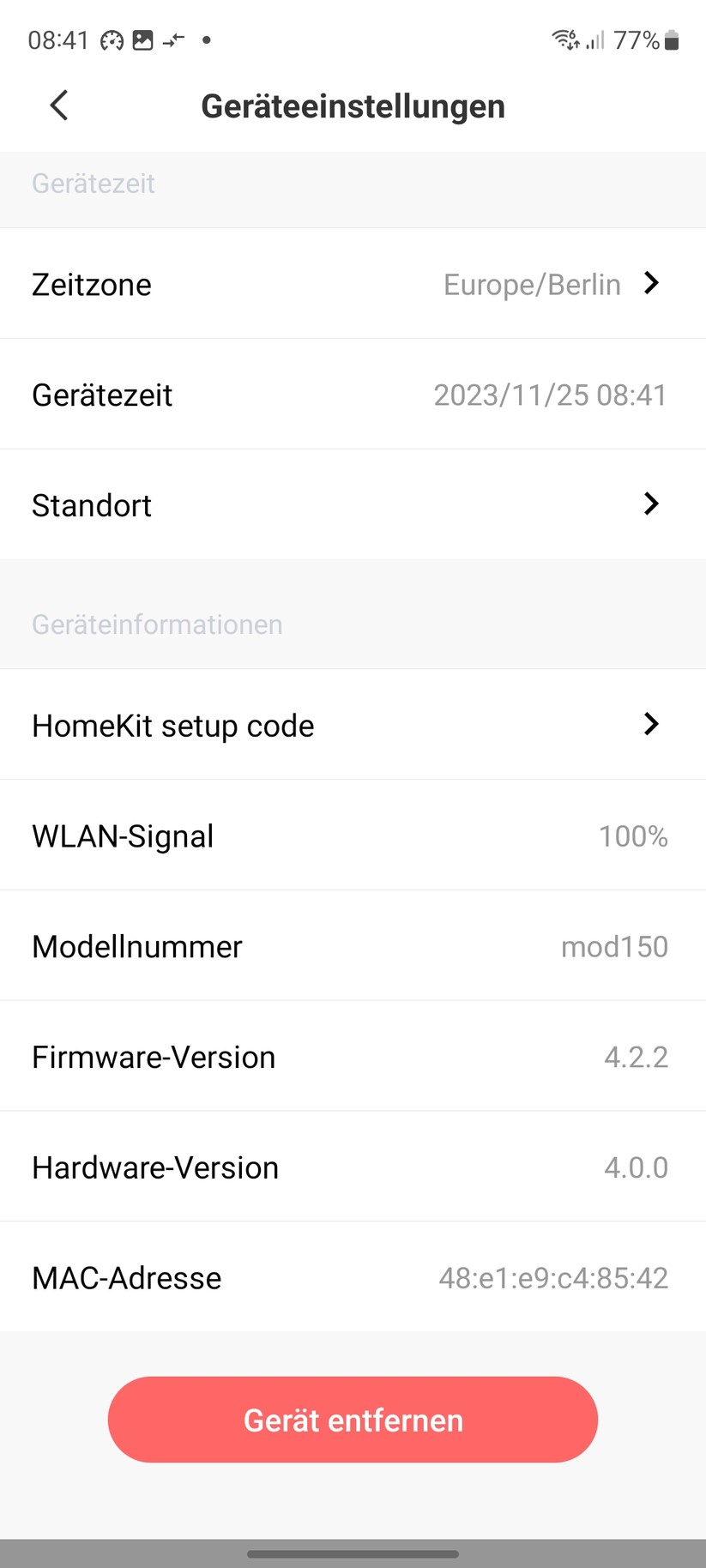Select the Geräteinformationen section header
The height and width of the screenshot is (1568, 706).
pos(157,624)
